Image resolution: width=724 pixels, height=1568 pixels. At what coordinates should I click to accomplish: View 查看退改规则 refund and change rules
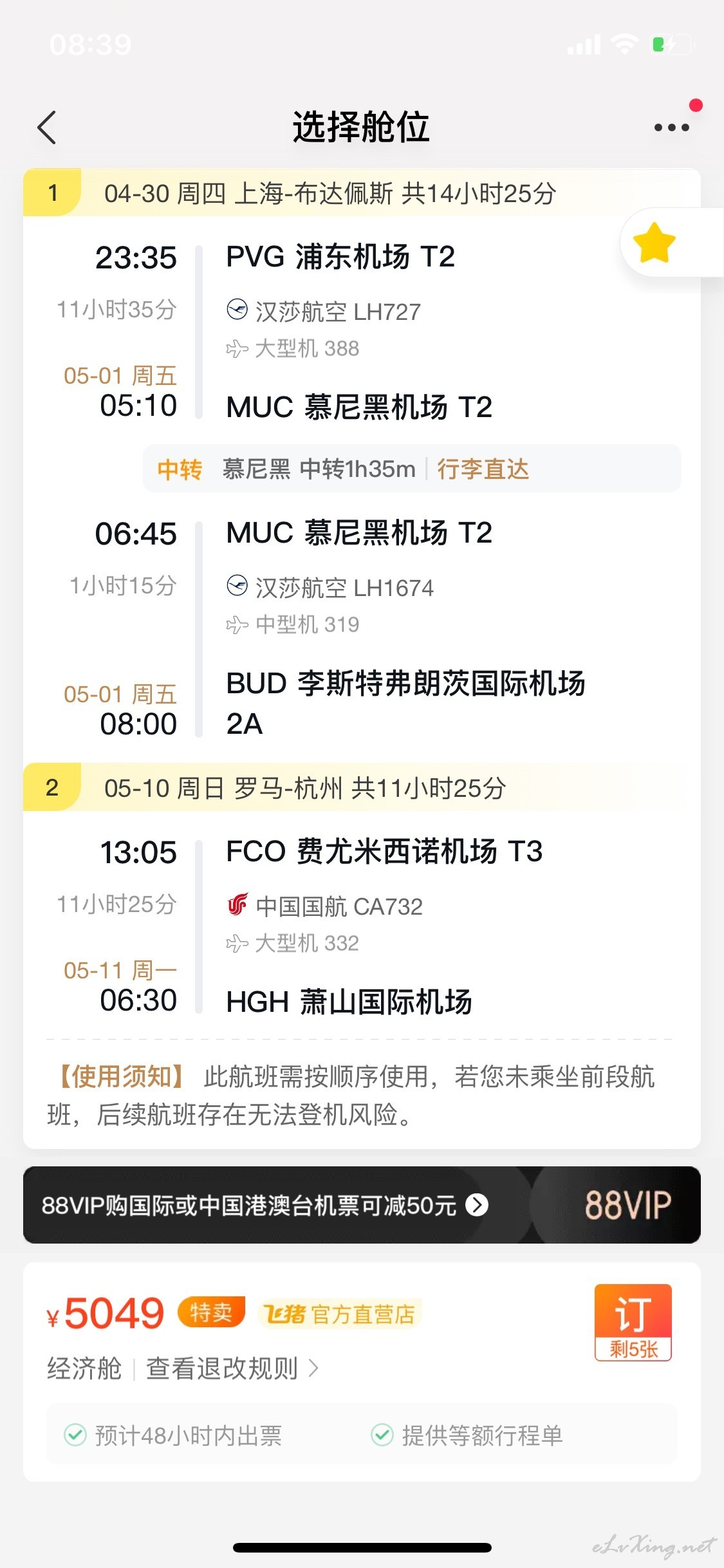point(232,1368)
